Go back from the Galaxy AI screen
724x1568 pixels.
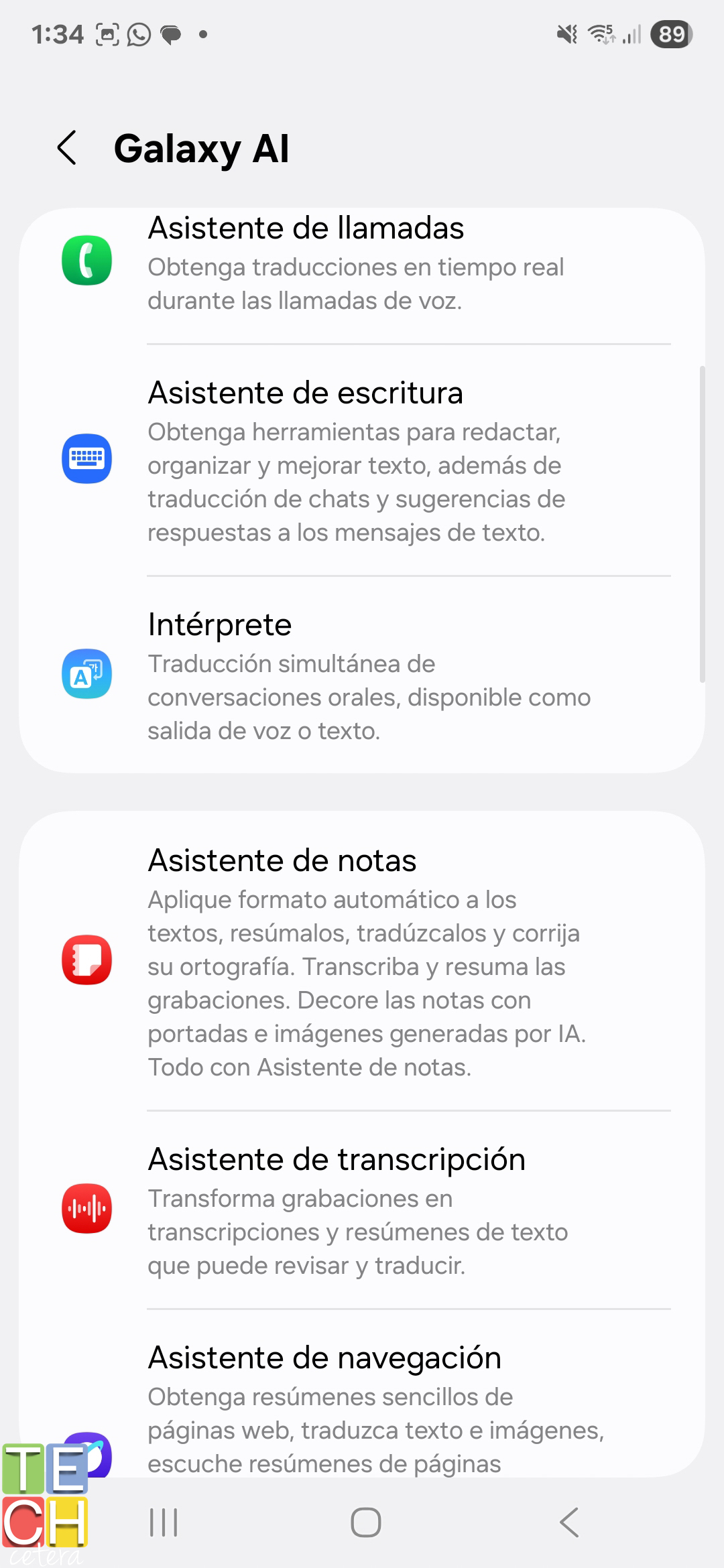click(67, 147)
